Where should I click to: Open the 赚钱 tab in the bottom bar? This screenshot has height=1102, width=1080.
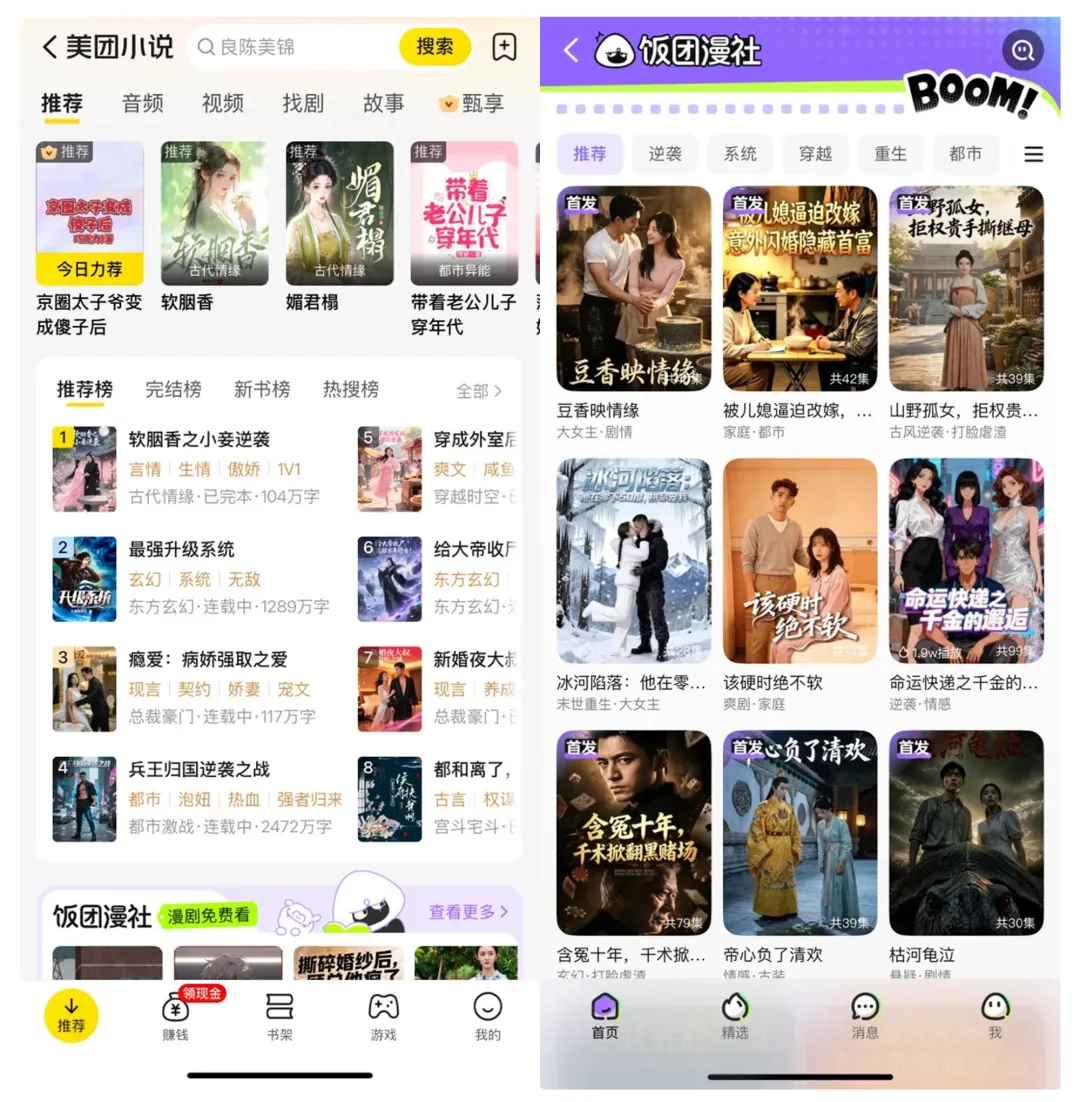pos(175,1017)
